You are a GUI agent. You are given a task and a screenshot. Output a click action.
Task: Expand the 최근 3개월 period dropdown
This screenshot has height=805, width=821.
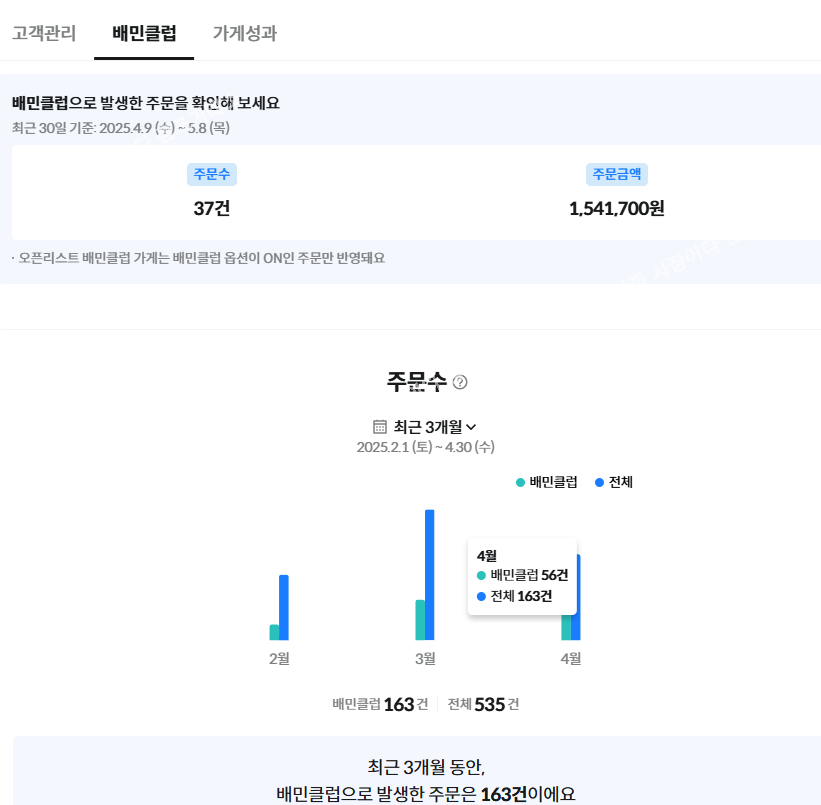425,426
